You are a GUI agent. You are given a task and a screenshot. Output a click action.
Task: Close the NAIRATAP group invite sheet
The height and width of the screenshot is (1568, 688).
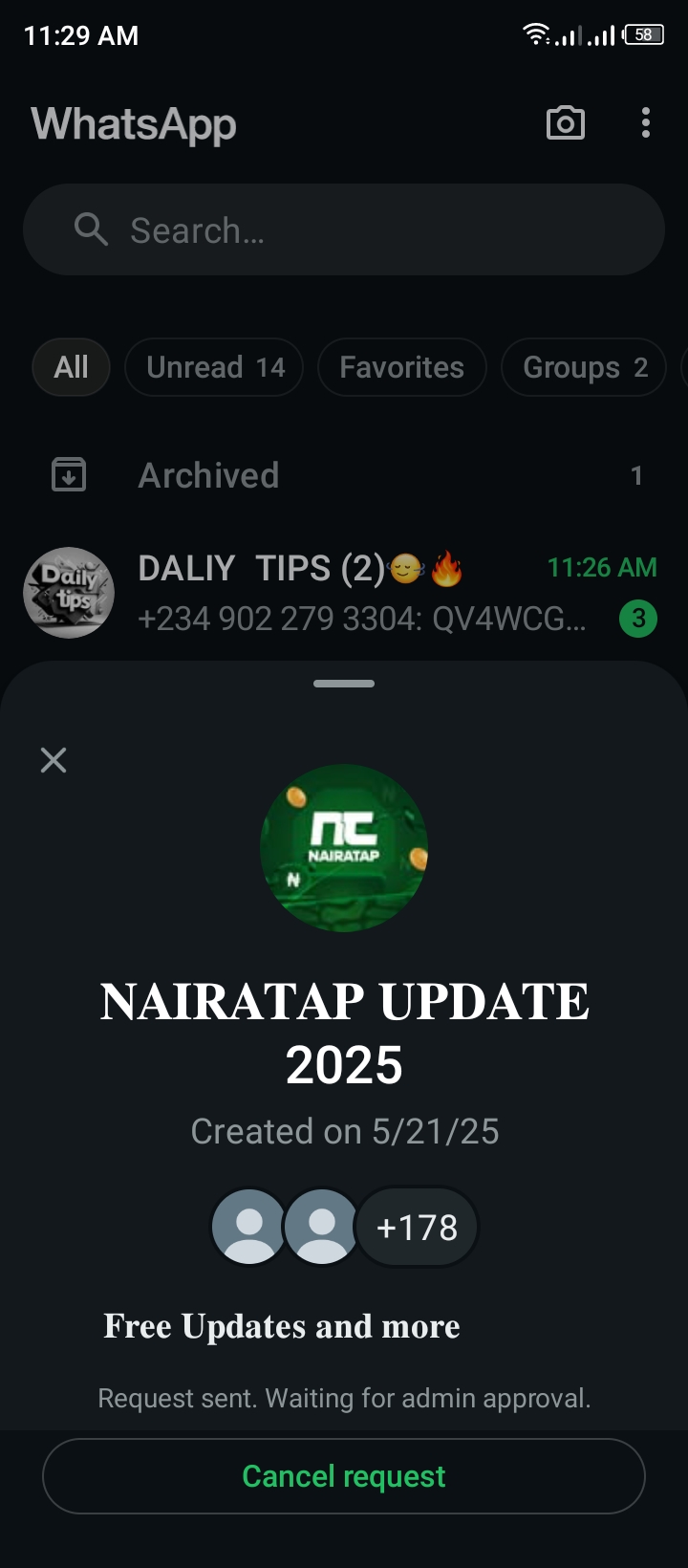pyautogui.click(x=54, y=760)
